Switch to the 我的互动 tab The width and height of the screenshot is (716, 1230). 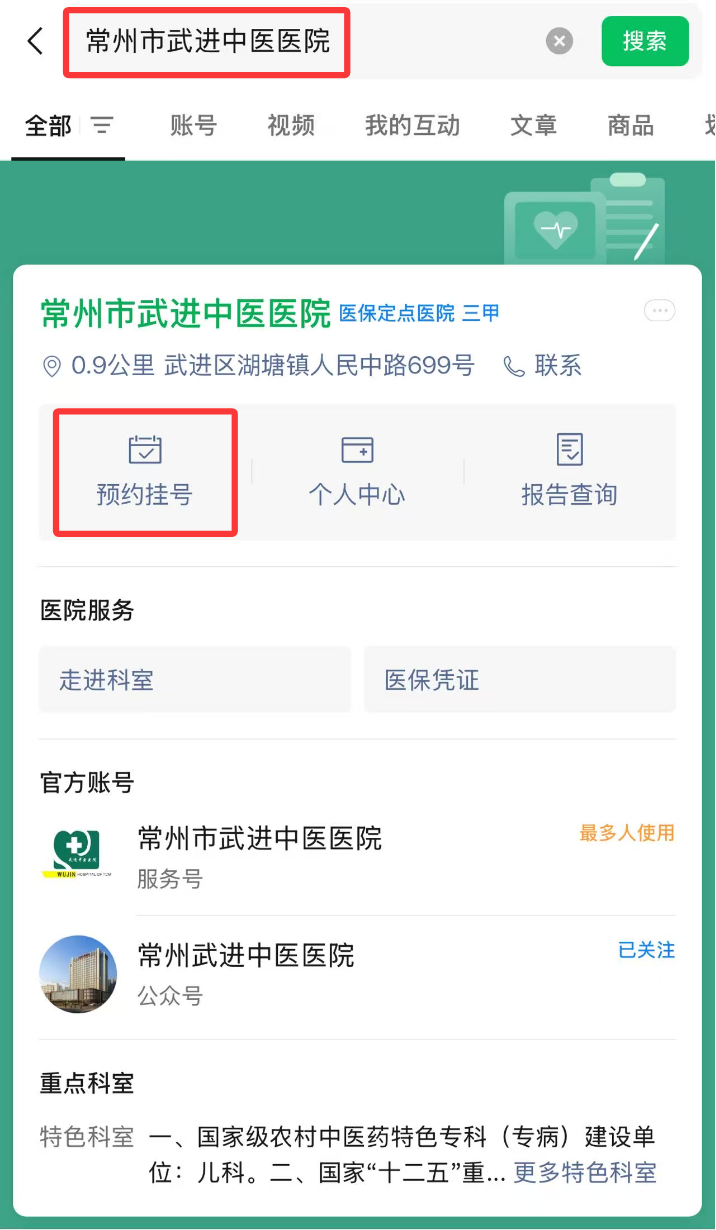pos(412,125)
